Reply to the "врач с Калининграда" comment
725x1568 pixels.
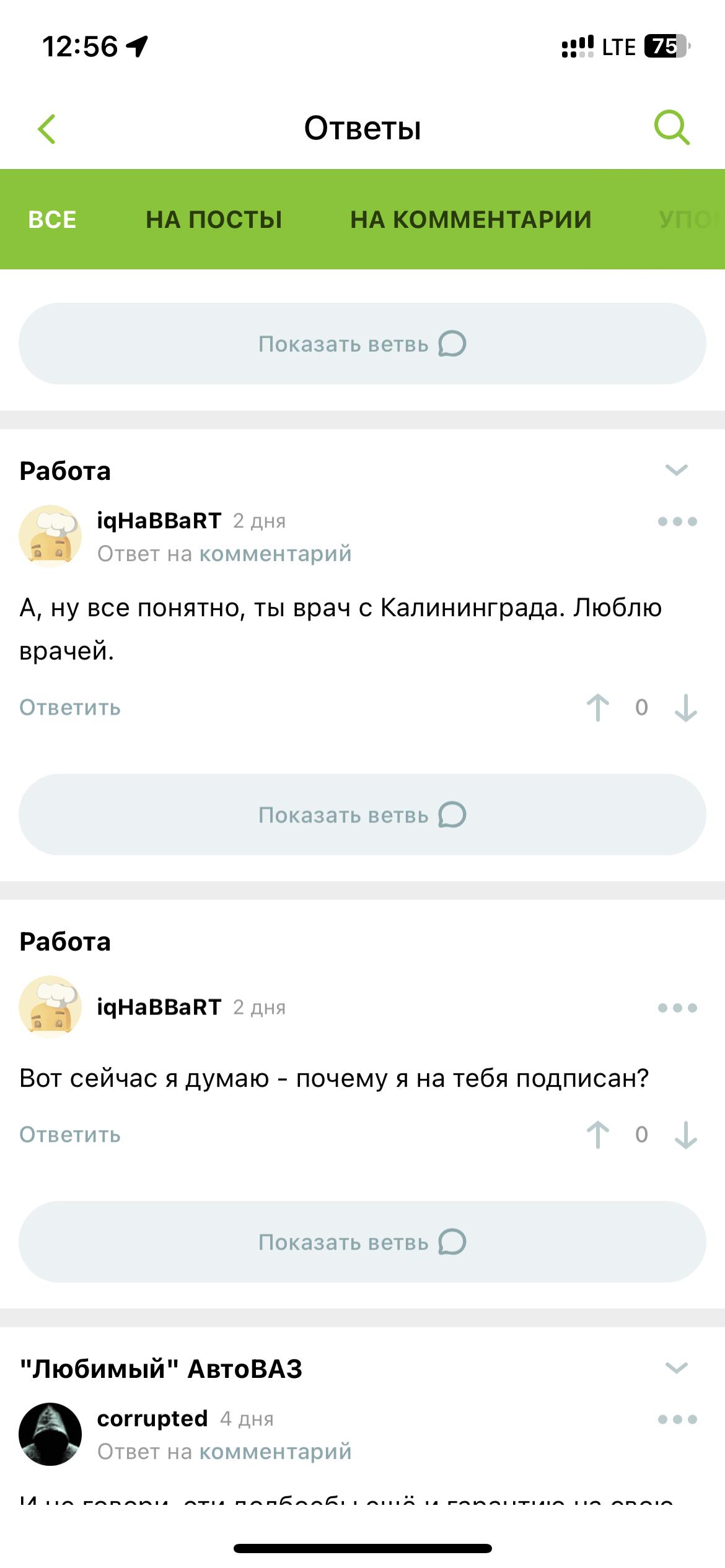[x=70, y=707]
